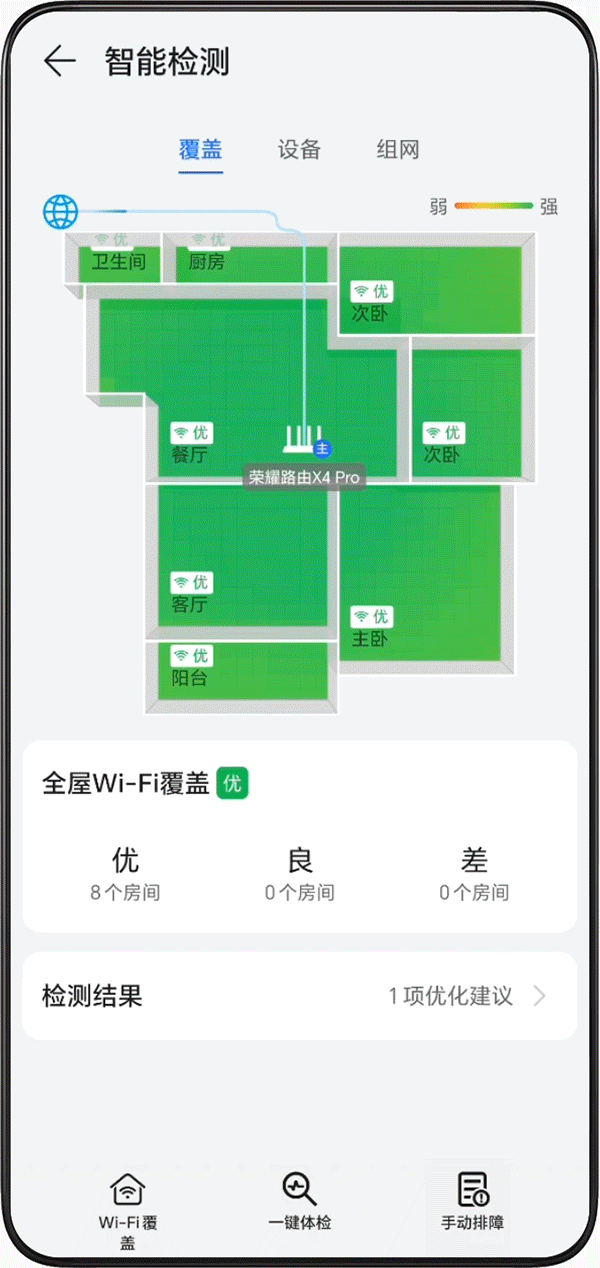Go back using the arrow icon

tap(60, 62)
